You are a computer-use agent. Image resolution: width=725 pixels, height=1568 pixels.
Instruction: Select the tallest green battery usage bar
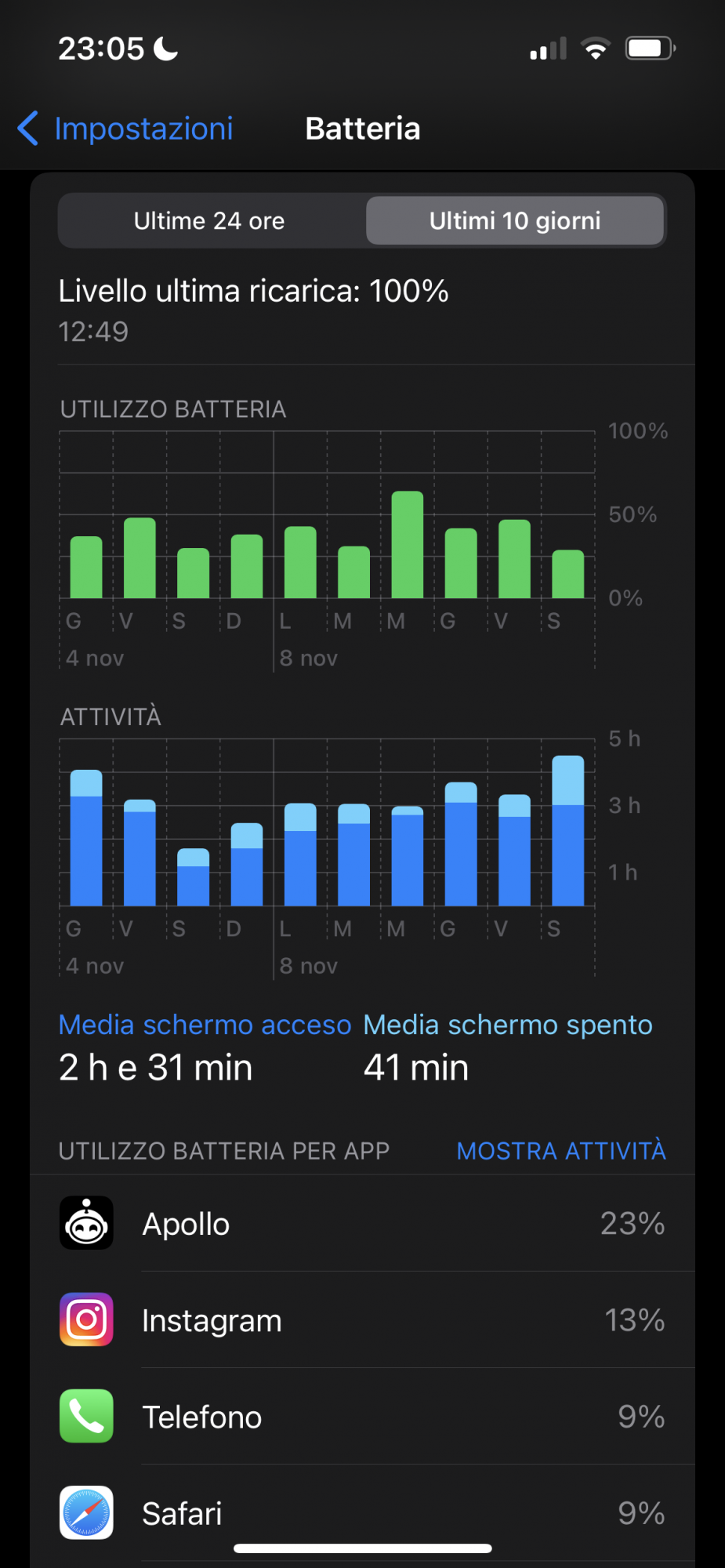click(408, 545)
